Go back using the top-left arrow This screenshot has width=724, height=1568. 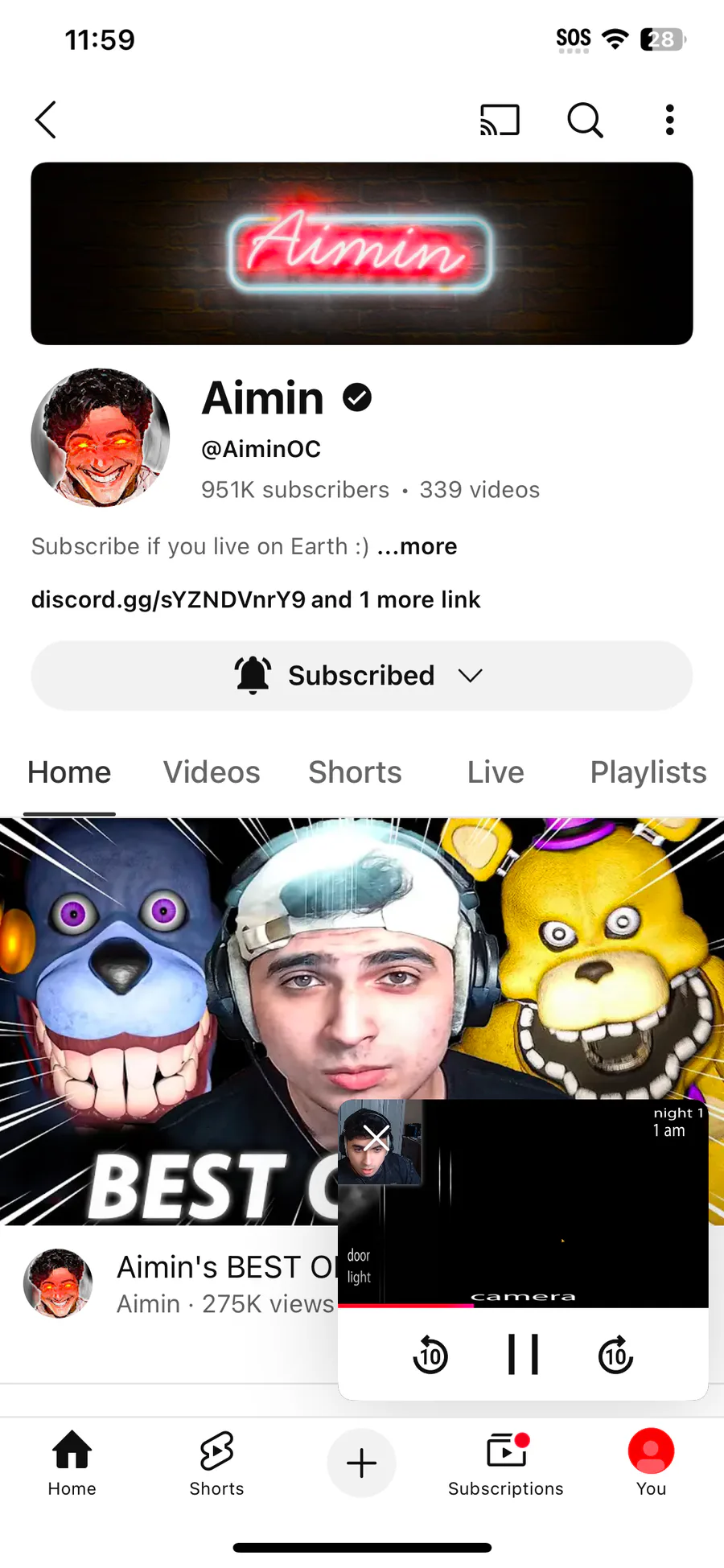click(x=47, y=120)
